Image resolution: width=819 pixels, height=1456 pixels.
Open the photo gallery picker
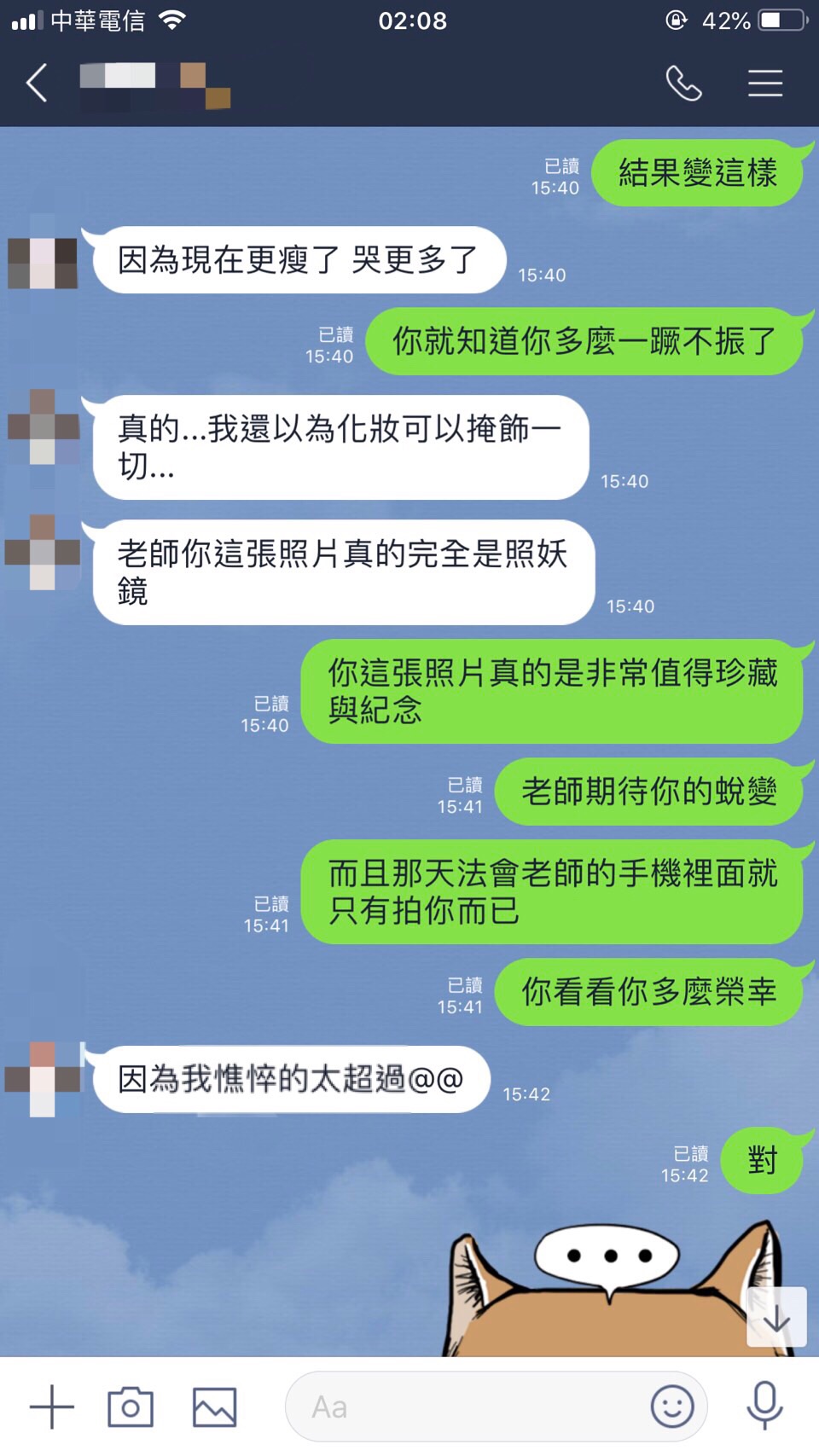[214, 1407]
